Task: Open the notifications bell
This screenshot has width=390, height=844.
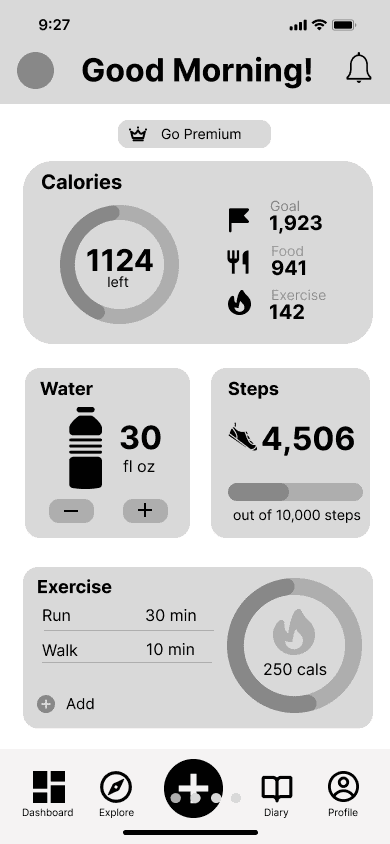Action: point(359,68)
